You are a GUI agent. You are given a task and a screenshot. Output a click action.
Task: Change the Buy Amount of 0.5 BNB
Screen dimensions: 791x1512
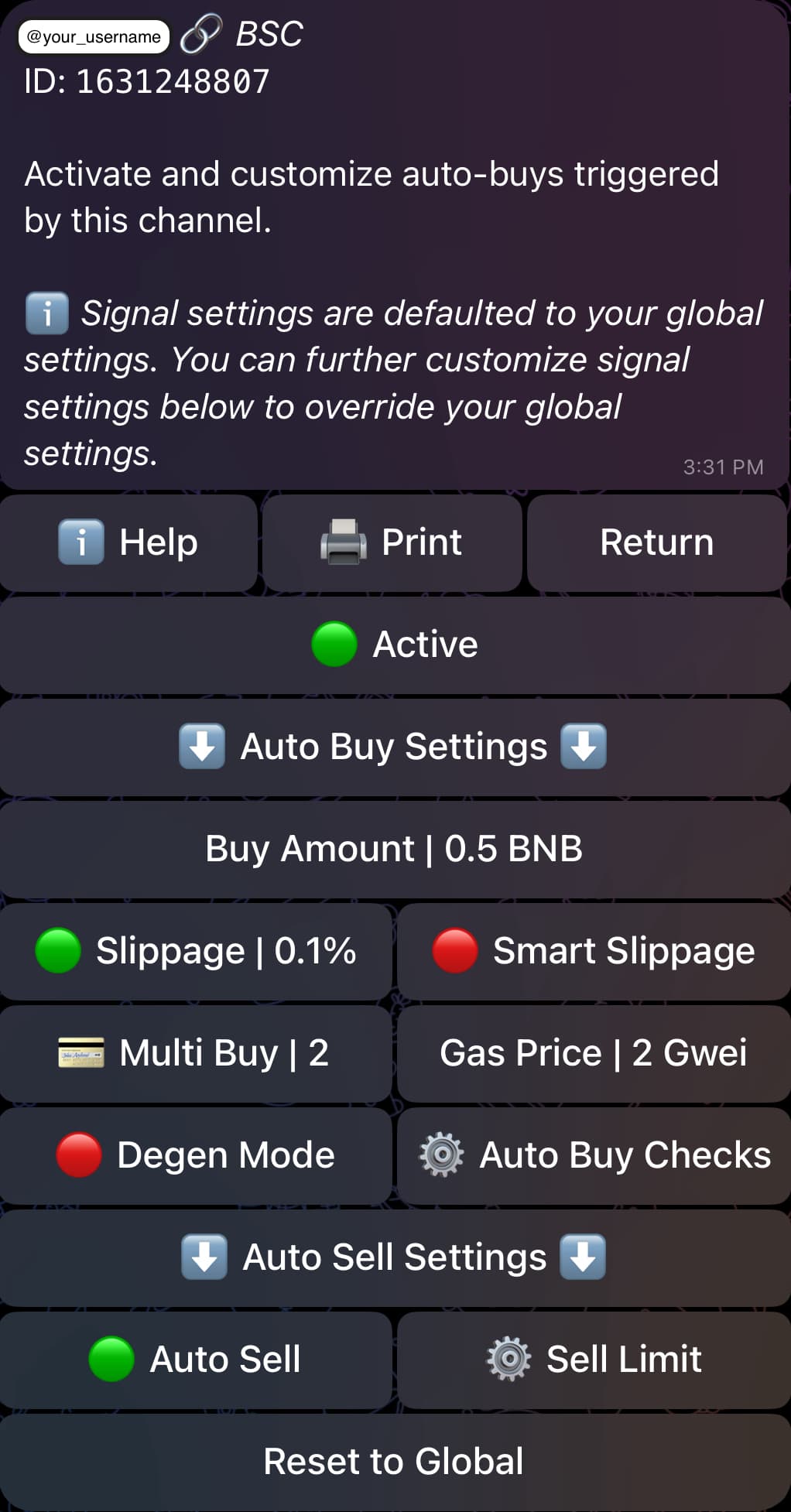395,849
